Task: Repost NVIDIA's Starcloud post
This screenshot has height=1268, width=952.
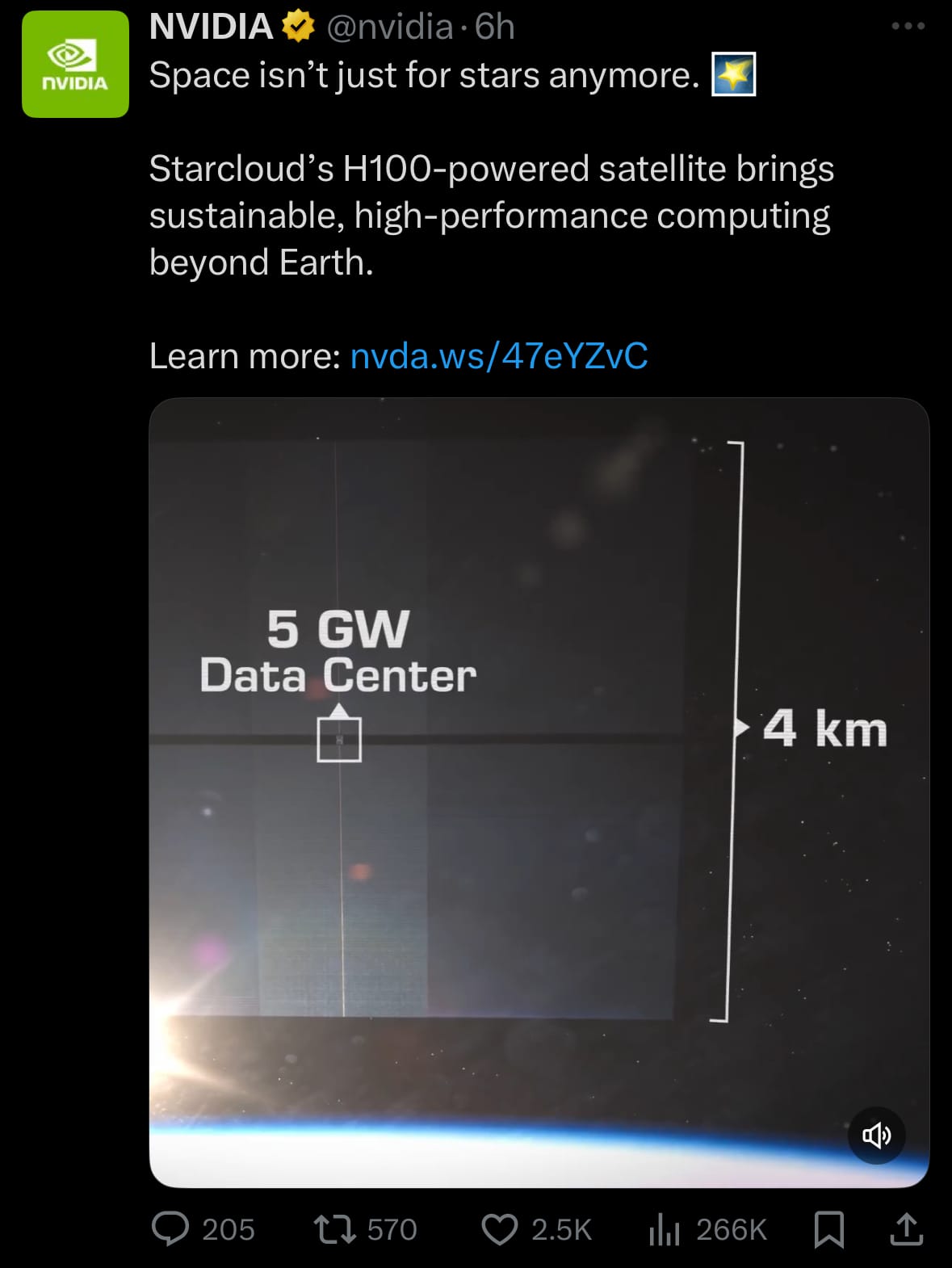Action: (334, 1229)
